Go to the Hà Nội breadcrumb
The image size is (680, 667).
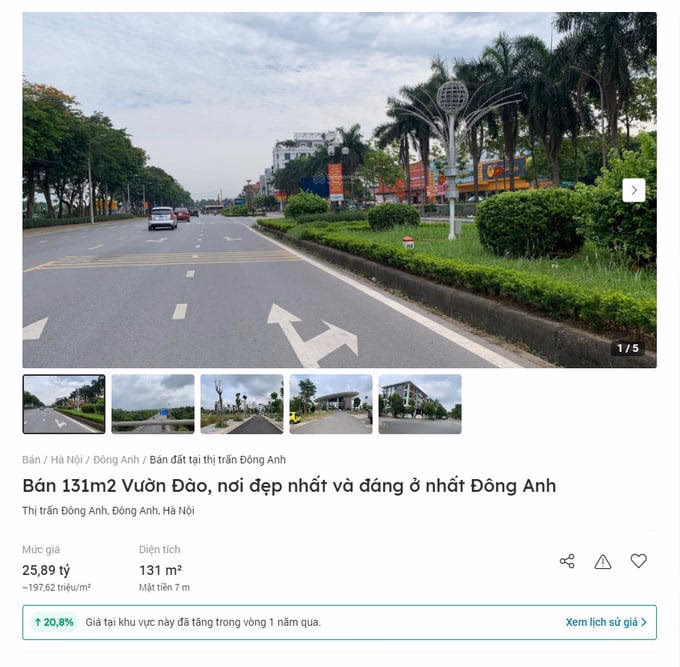pyautogui.click(x=67, y=460)
